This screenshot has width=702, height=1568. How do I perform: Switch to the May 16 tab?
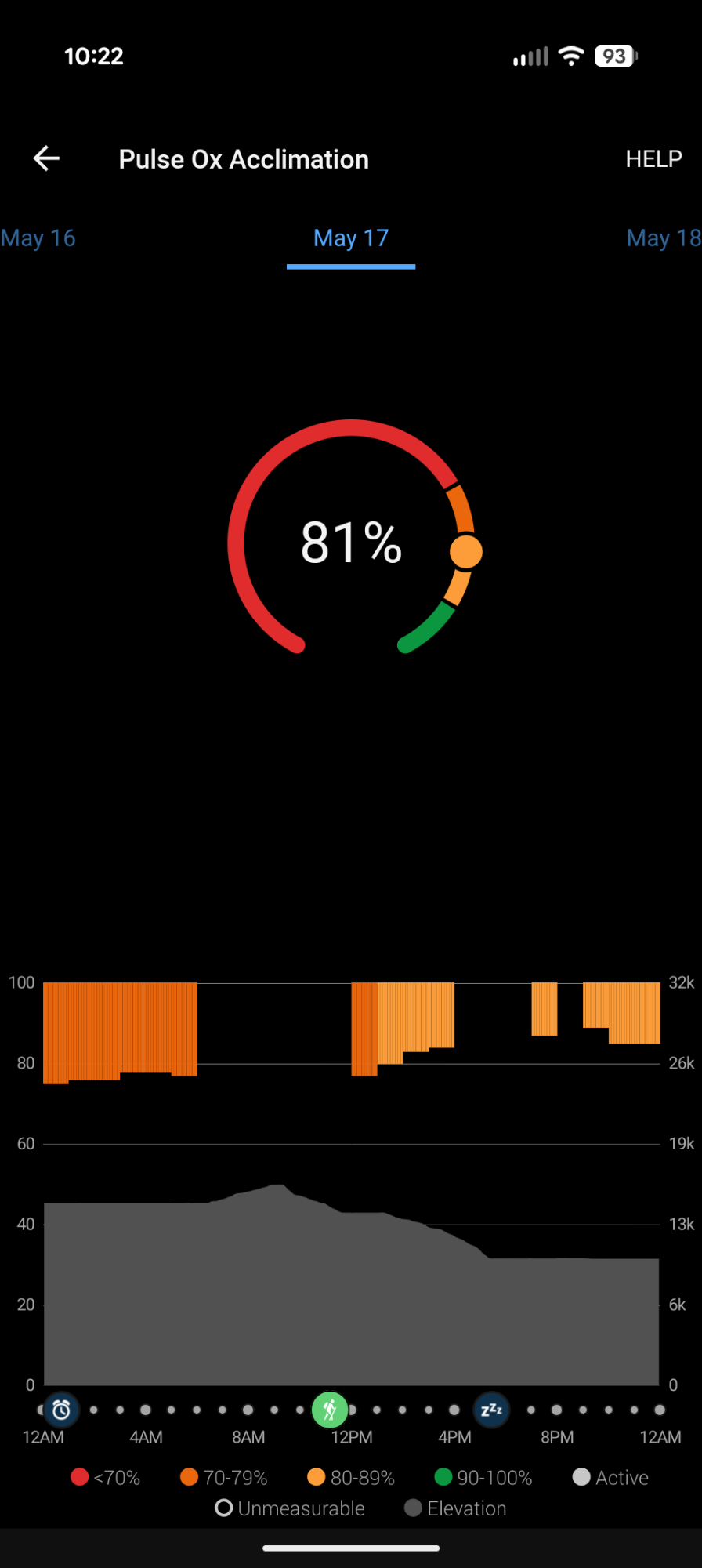38,238
